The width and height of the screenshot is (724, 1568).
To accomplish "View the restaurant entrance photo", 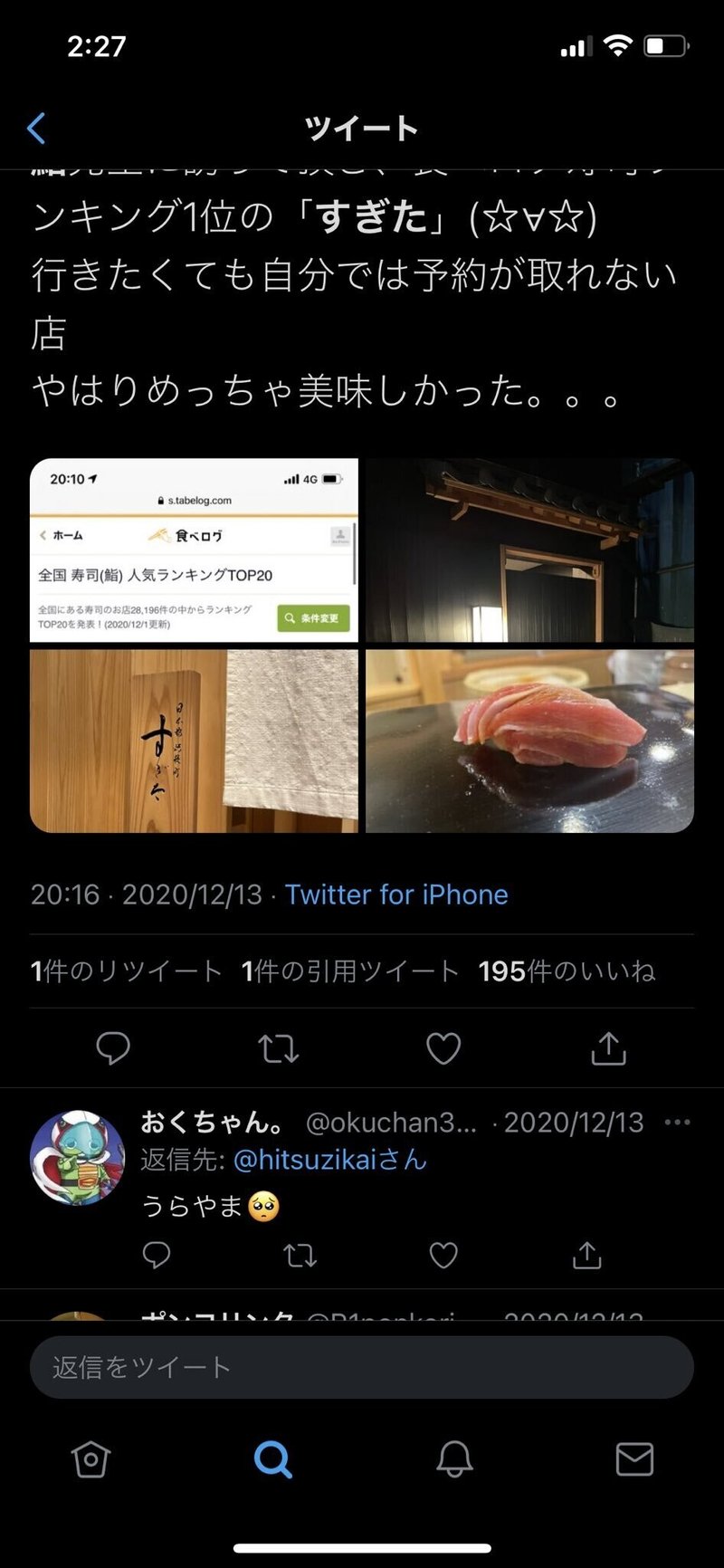I will (529, 550).
